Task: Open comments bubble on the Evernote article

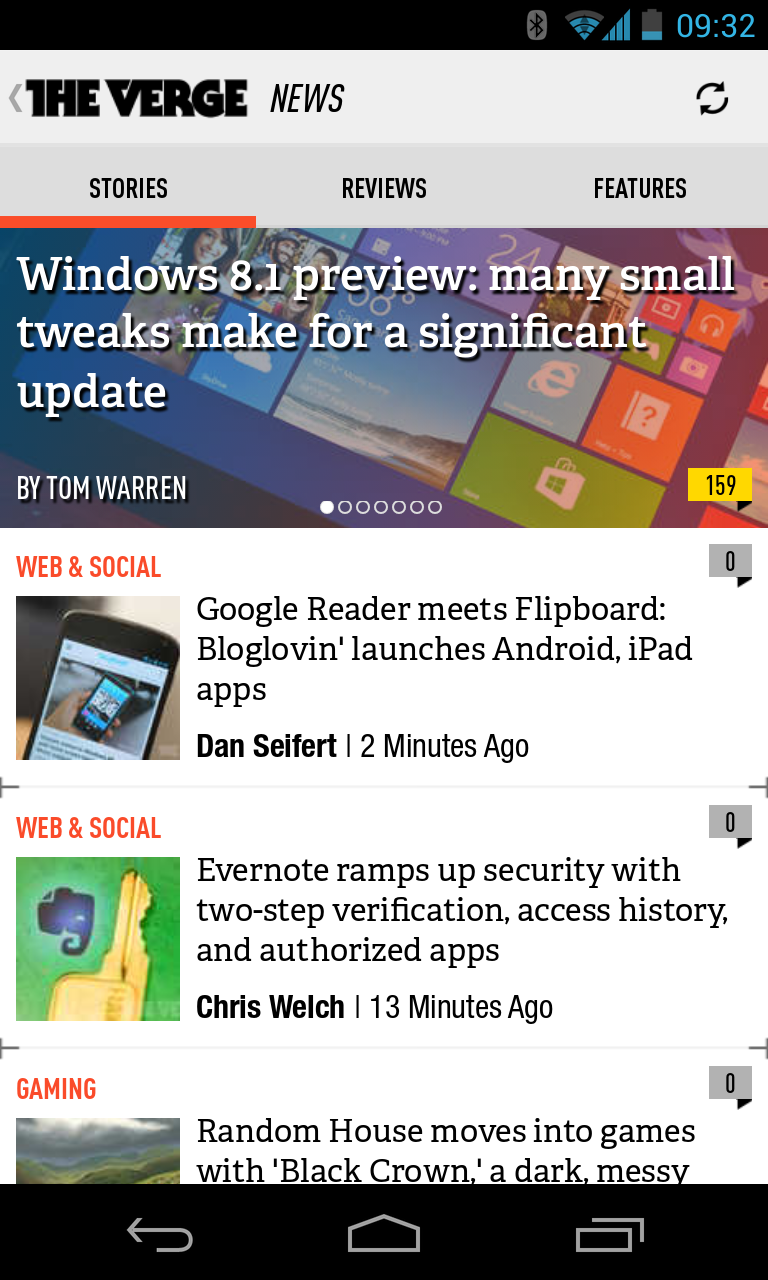Action: tap(730, 824)
